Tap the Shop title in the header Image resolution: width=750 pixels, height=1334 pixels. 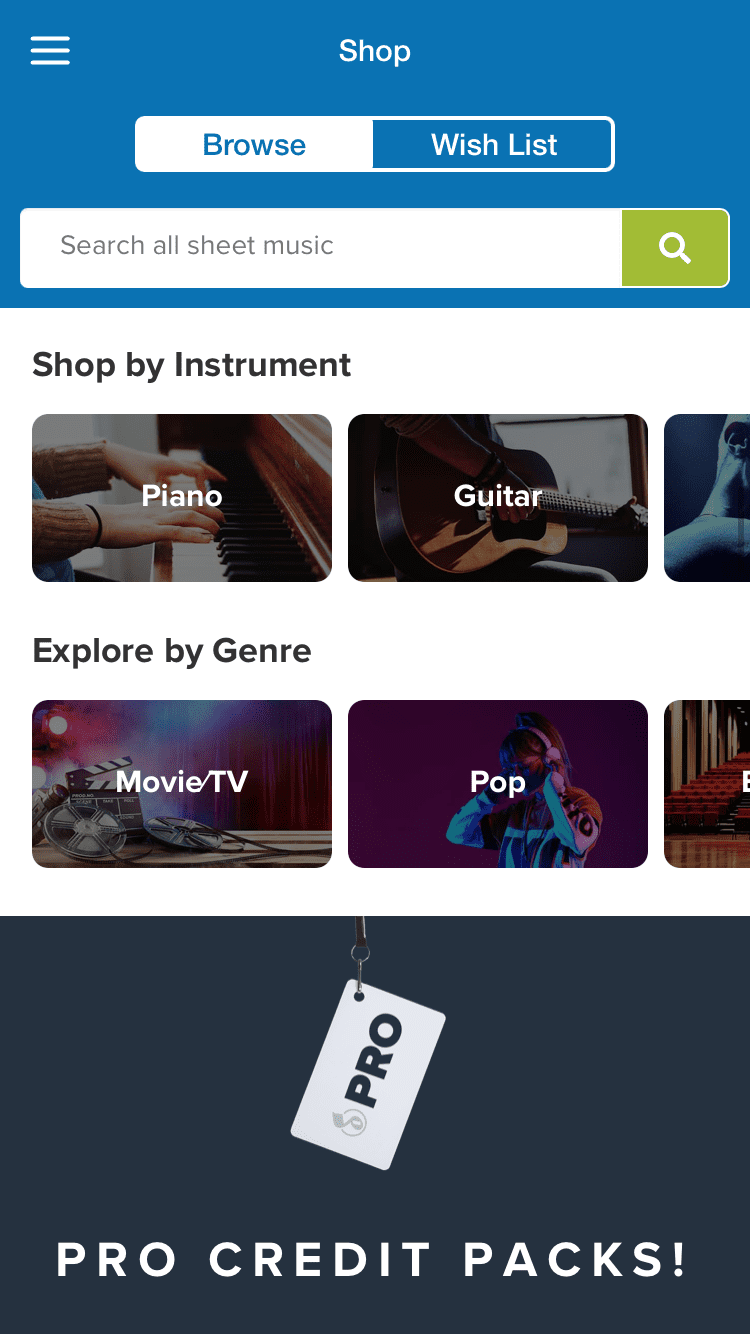click(375, 51)
